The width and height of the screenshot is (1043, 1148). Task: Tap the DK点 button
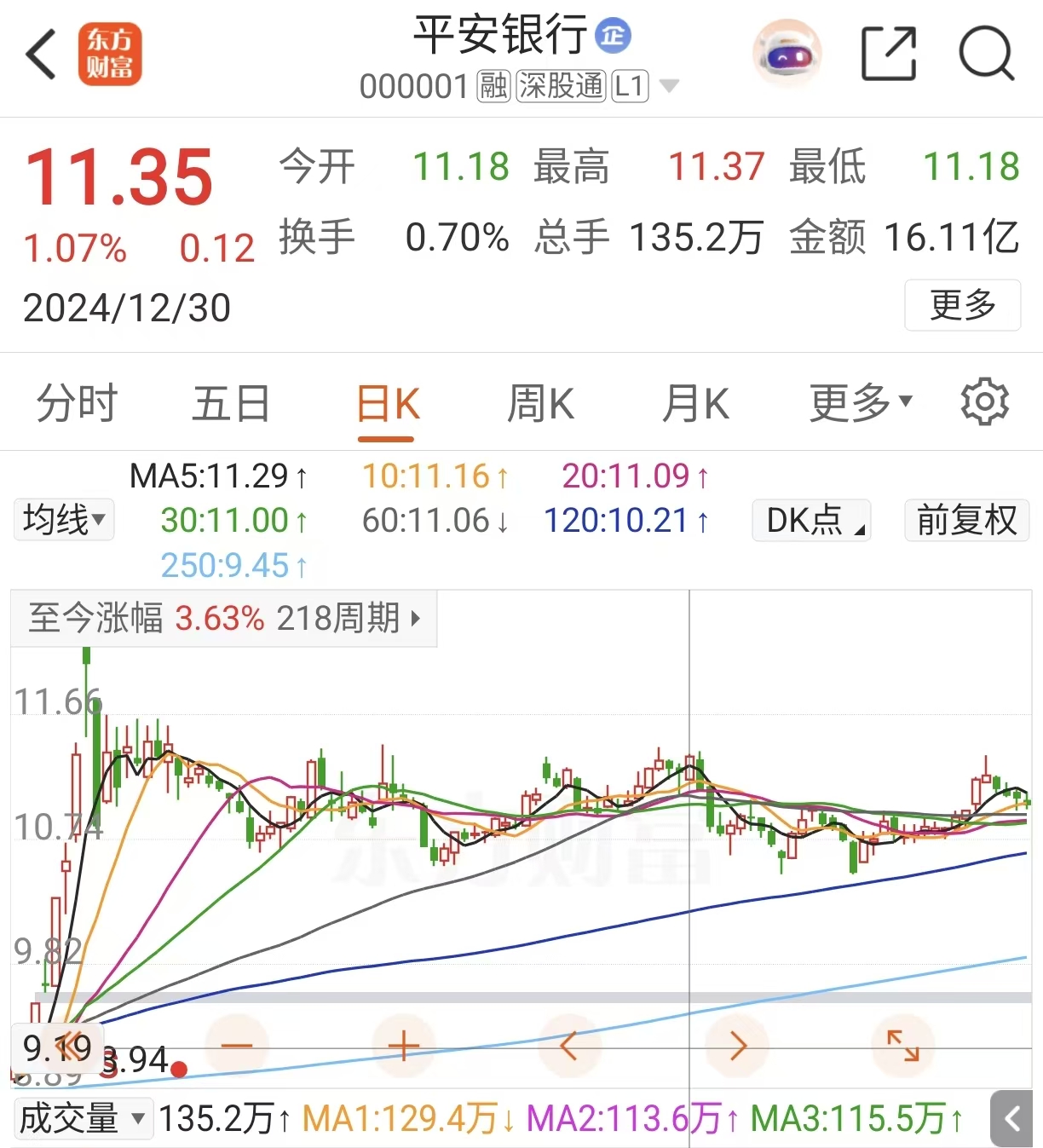[x=811, y=520]
